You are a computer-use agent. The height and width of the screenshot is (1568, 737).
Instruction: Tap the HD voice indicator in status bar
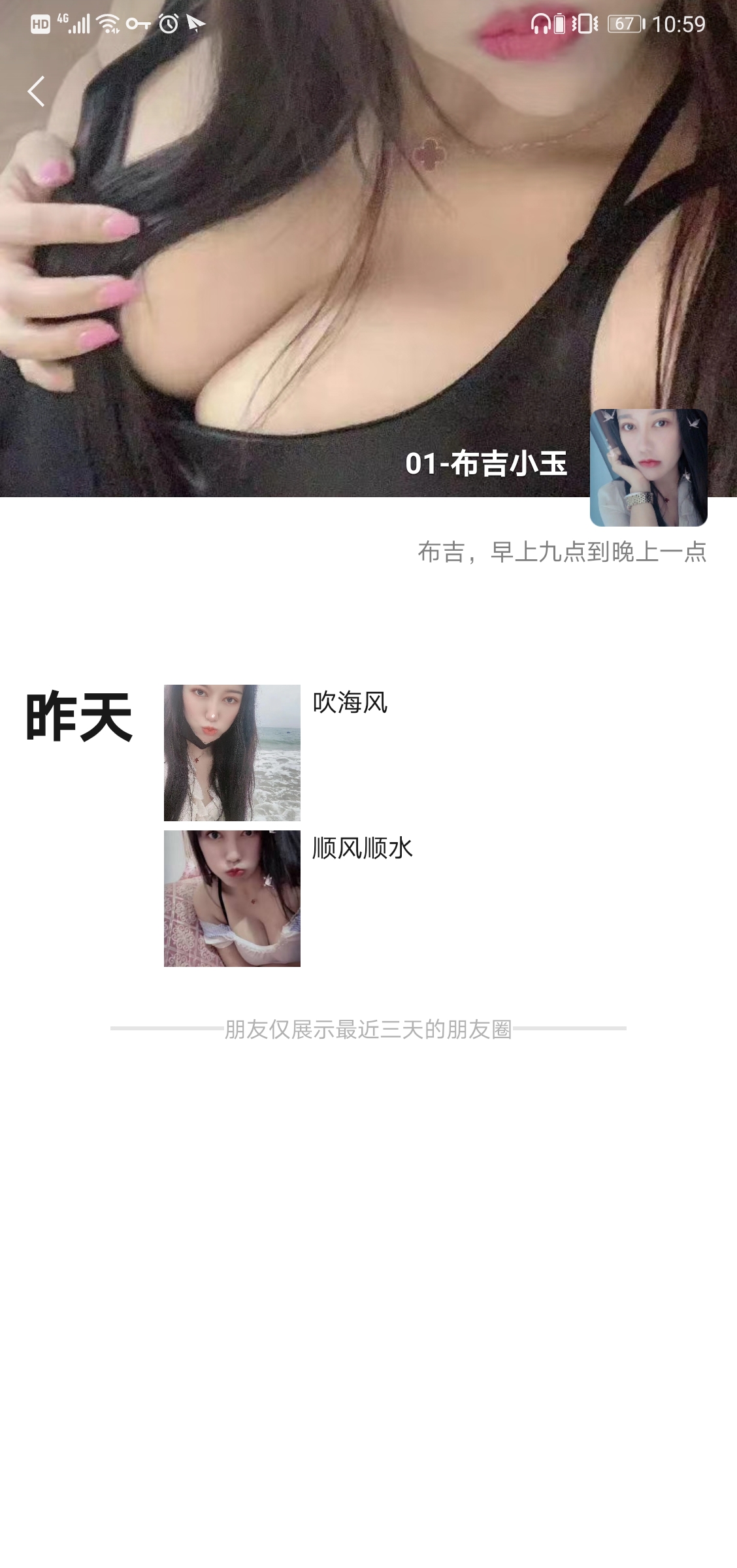tap(41, 24)
